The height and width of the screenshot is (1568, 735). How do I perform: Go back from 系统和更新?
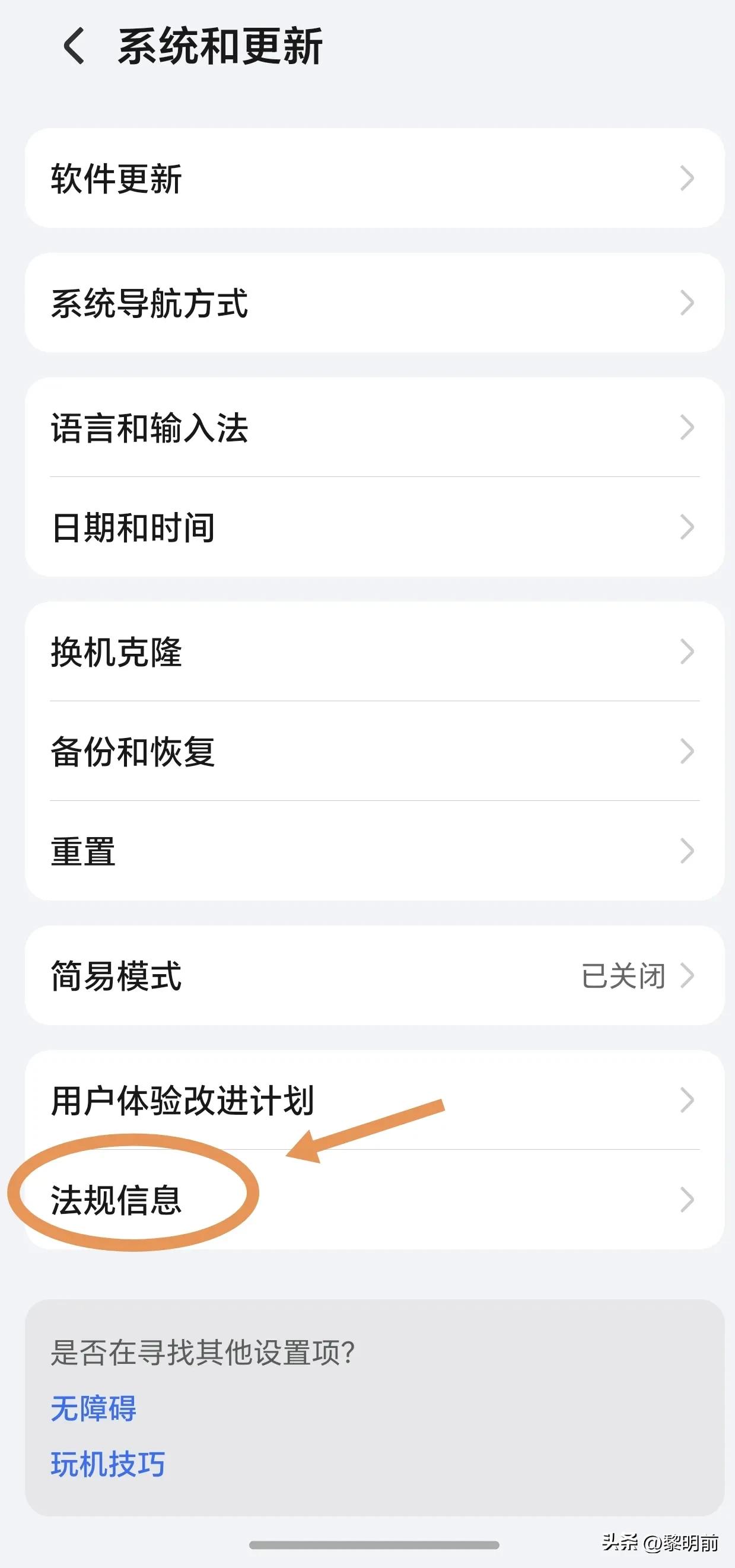(74, 46)
